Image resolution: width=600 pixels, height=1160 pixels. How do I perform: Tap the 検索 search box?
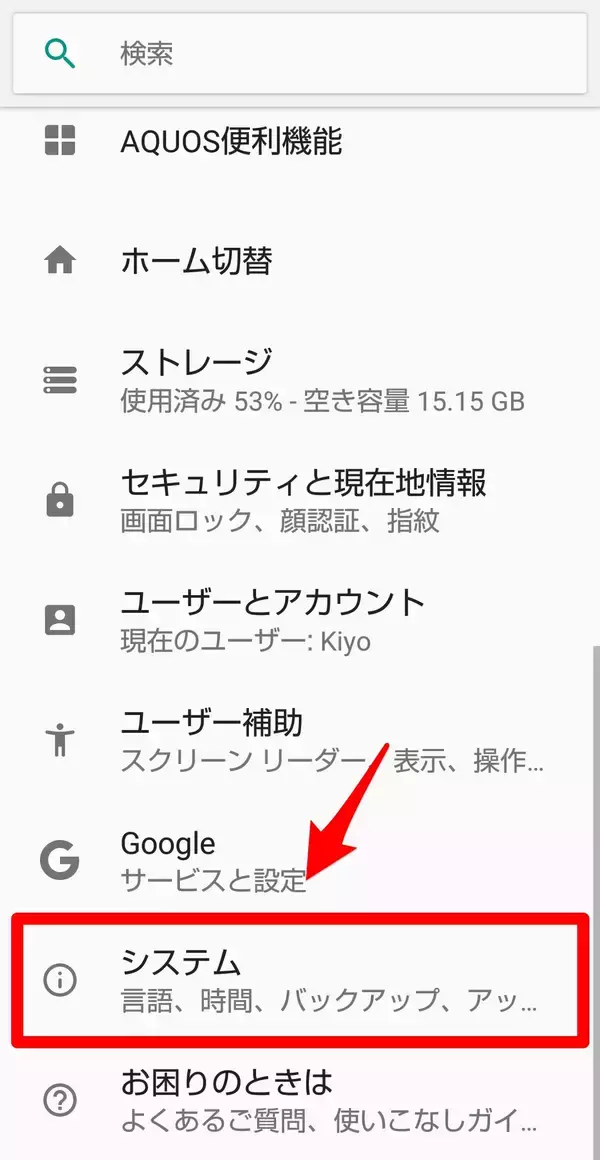(300, 54)
